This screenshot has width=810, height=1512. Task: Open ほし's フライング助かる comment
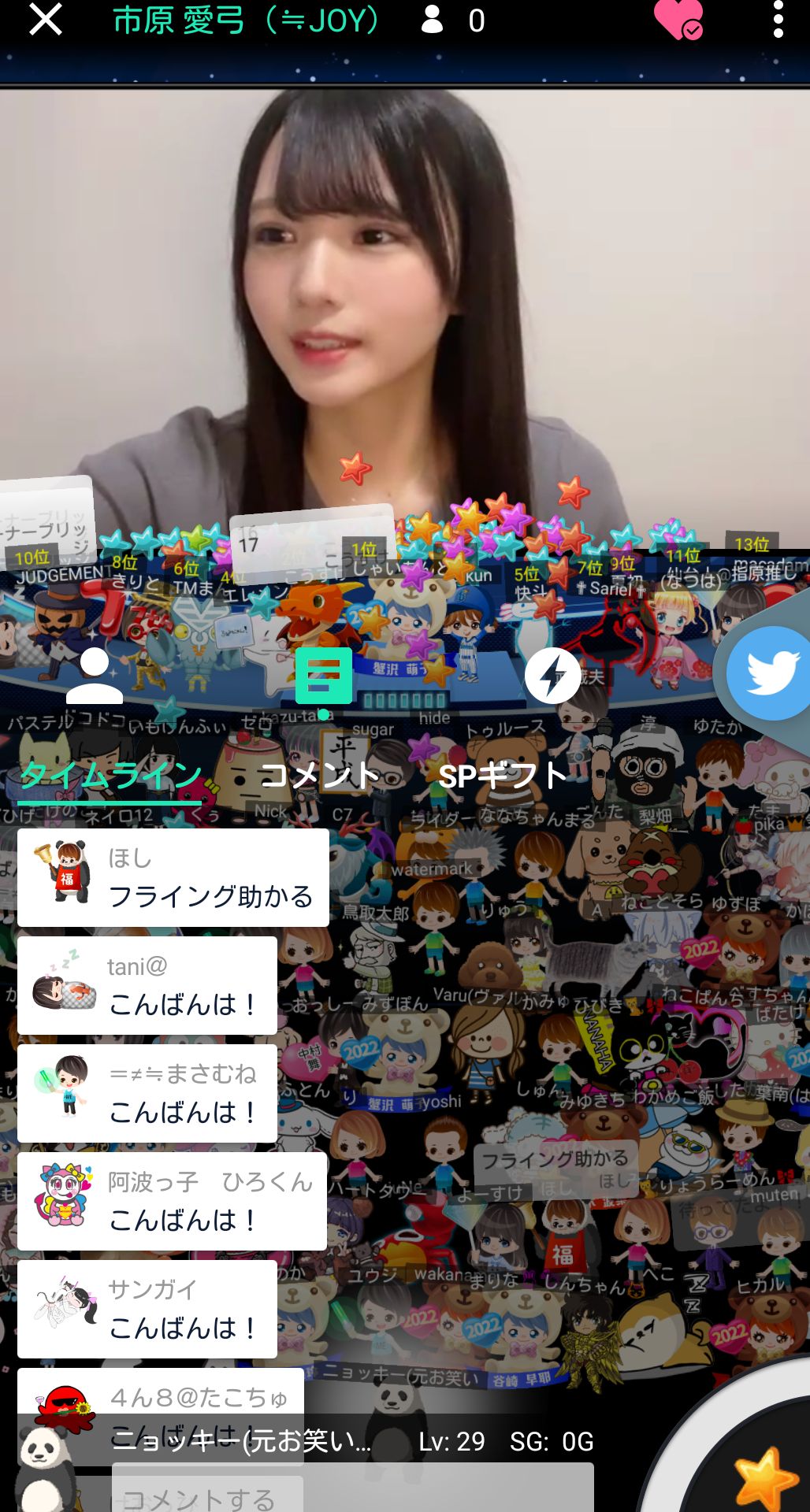[x=173, y=877]
